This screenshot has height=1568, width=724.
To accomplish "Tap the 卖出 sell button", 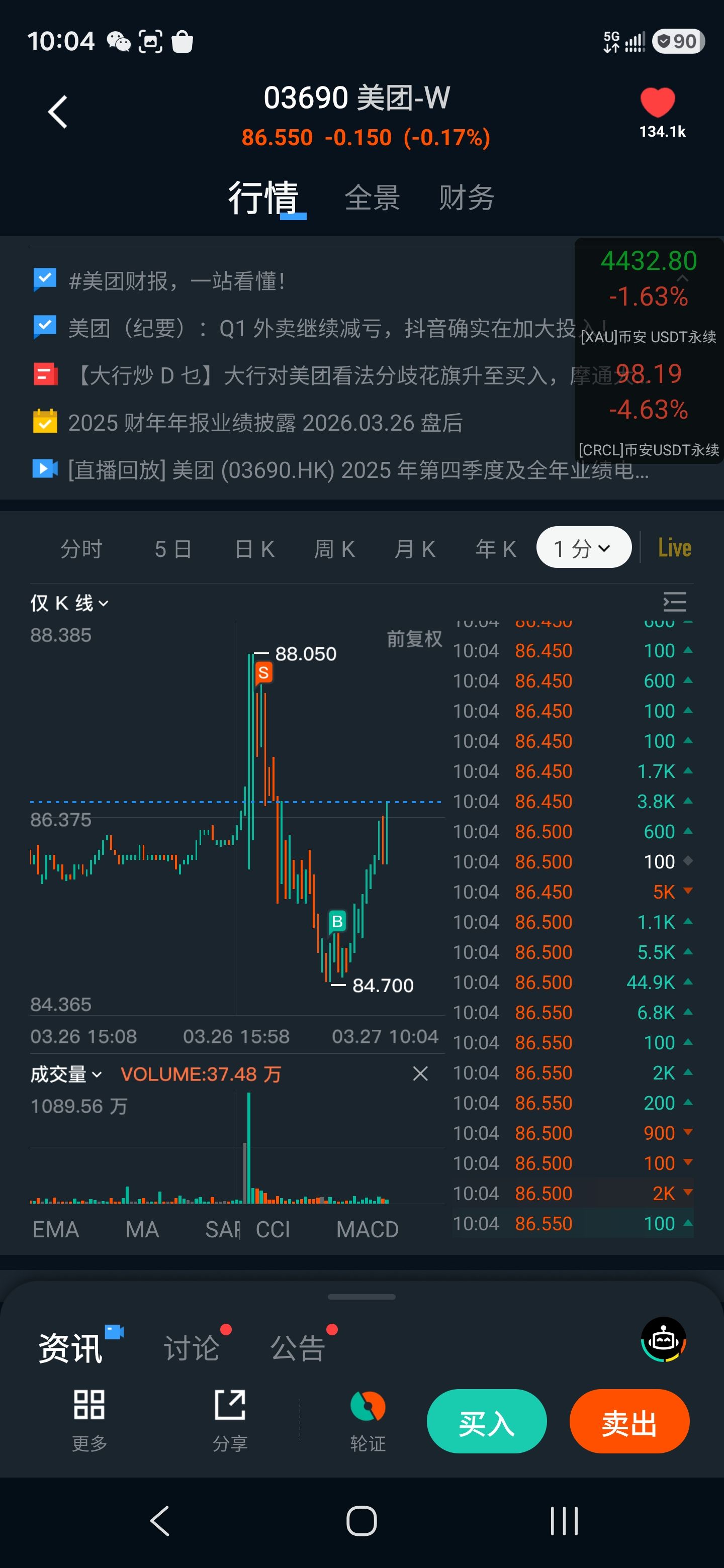I will (628, 1421).
